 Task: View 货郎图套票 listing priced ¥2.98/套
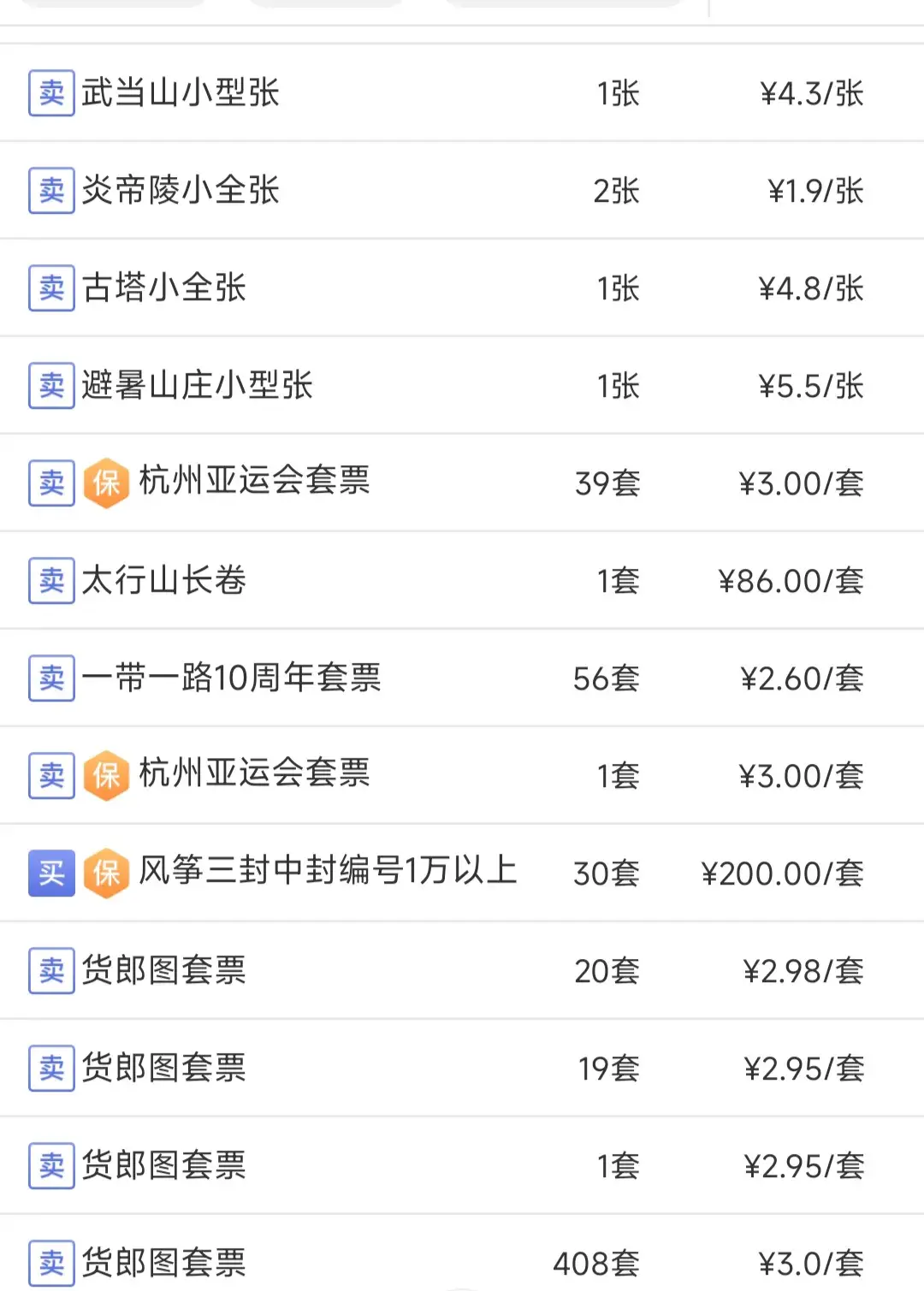164,971
